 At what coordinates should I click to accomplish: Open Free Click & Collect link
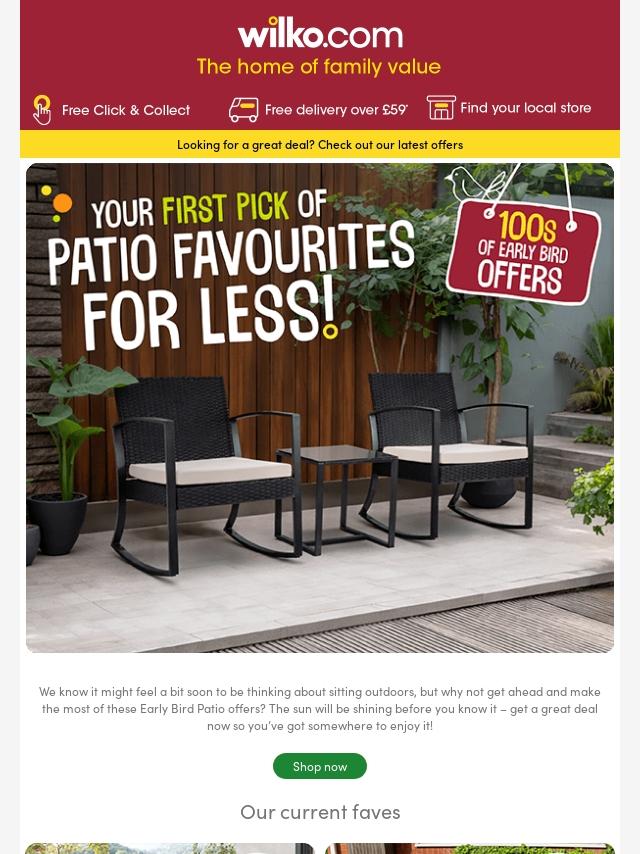pos(112,110)
